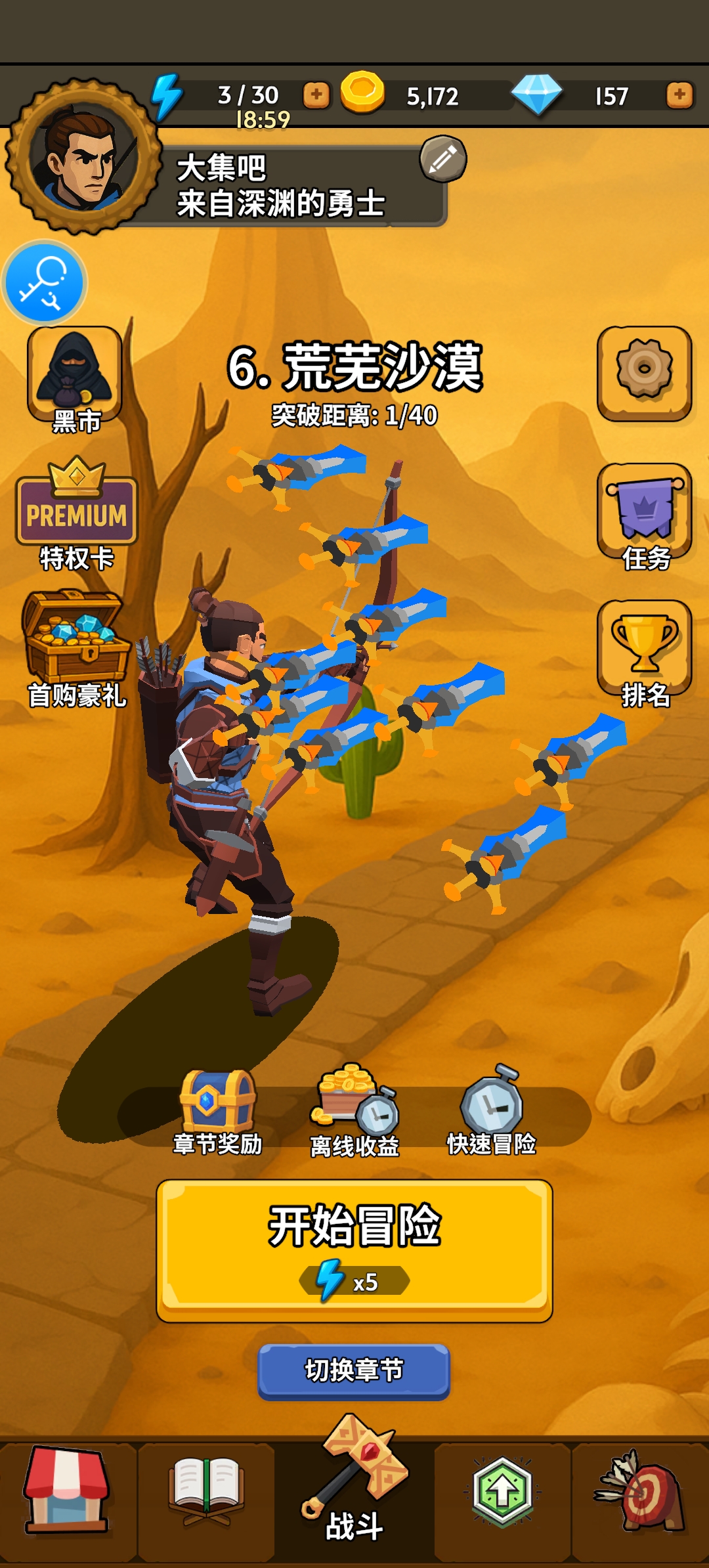Open 首购豪礼 first purchase gift

(76, 647)
